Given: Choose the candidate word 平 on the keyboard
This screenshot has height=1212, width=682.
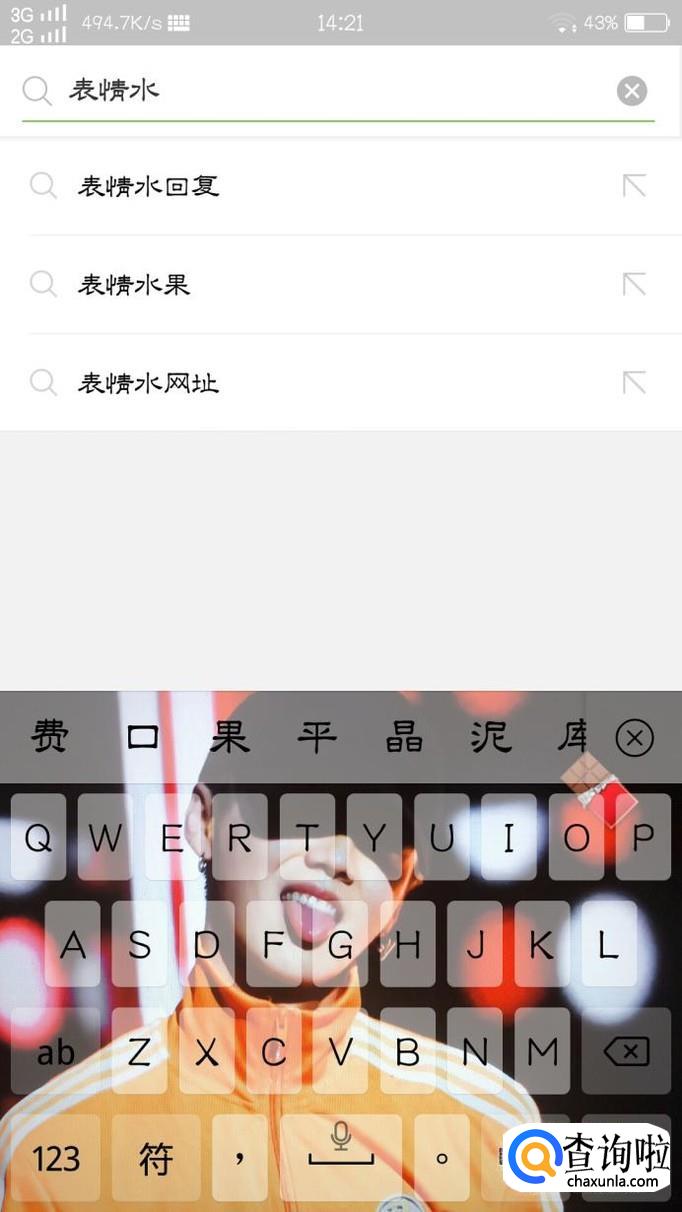Looking at the screenshot, I should [x=317, y=738].
